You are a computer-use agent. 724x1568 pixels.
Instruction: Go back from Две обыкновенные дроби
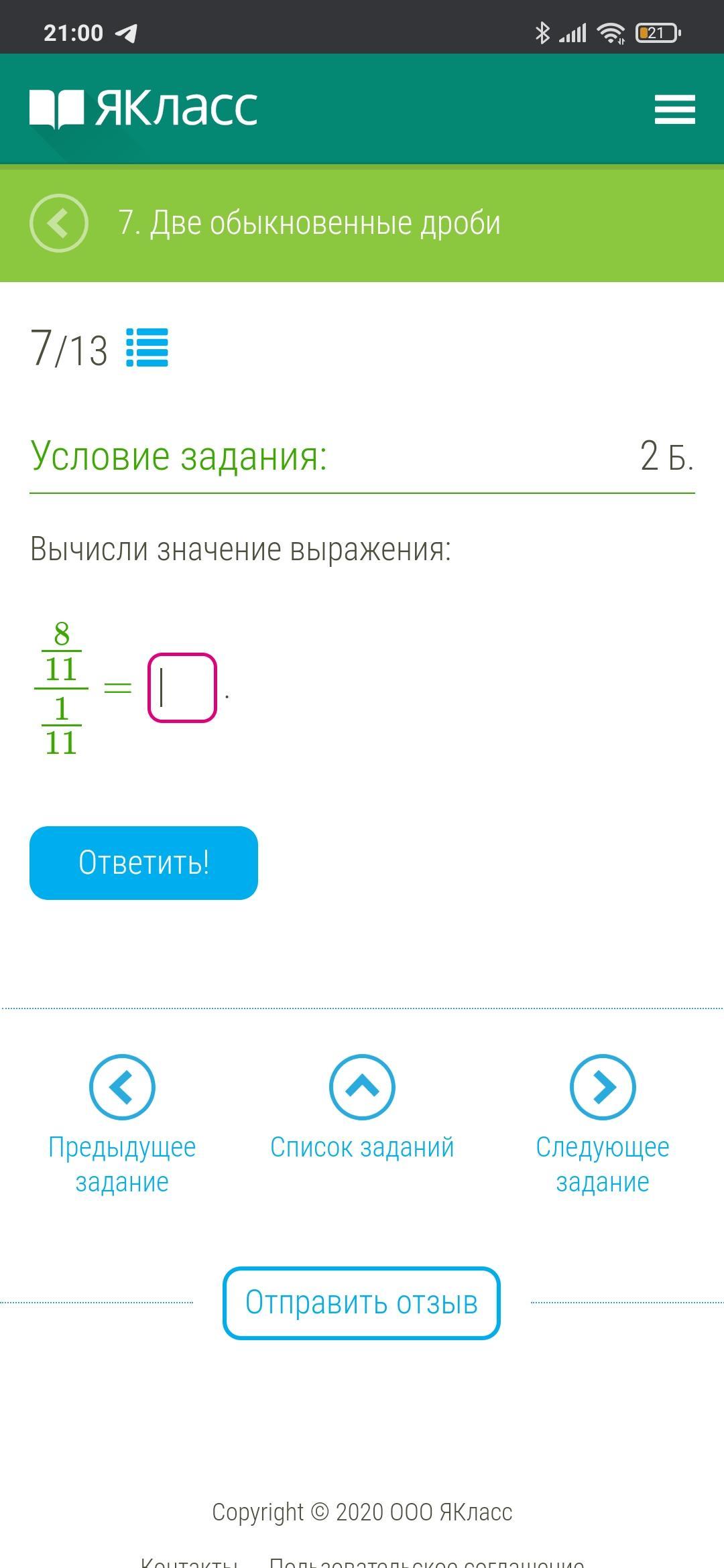pos(59,223)
